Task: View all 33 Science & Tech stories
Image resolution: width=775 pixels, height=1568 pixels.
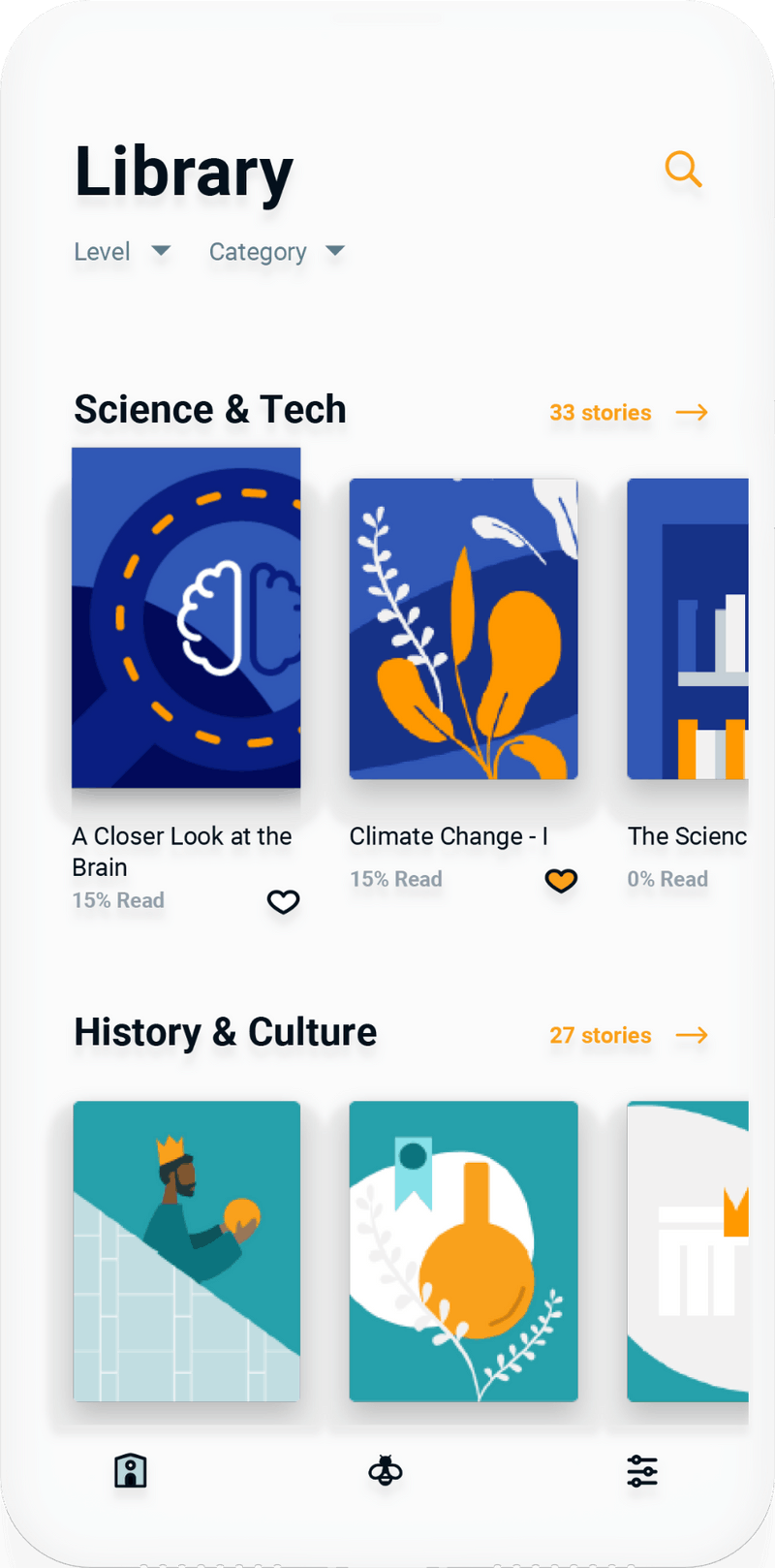Action: [629, 413]
